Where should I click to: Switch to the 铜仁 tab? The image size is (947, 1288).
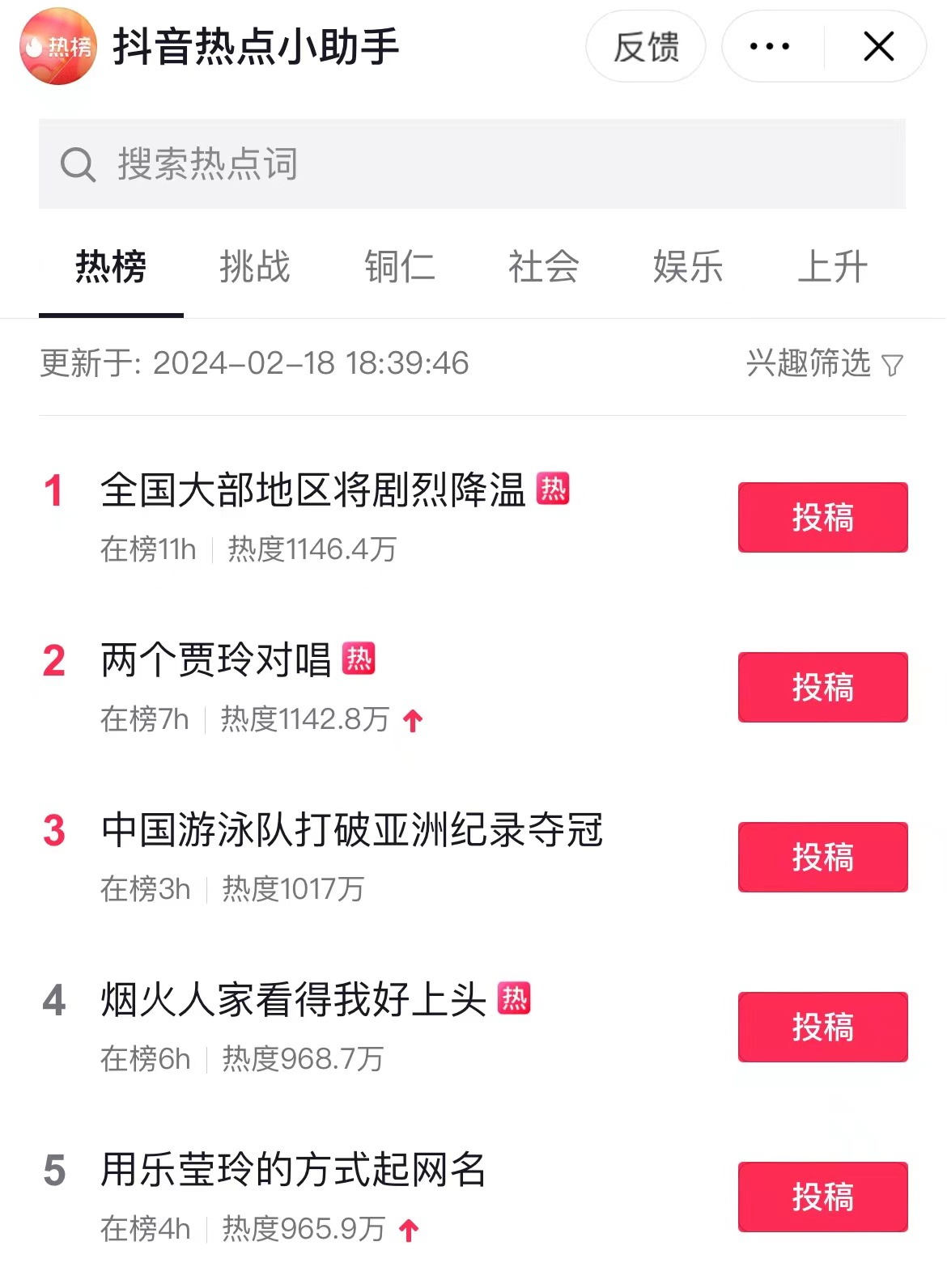pyautogui.click(x=399, y=267)
